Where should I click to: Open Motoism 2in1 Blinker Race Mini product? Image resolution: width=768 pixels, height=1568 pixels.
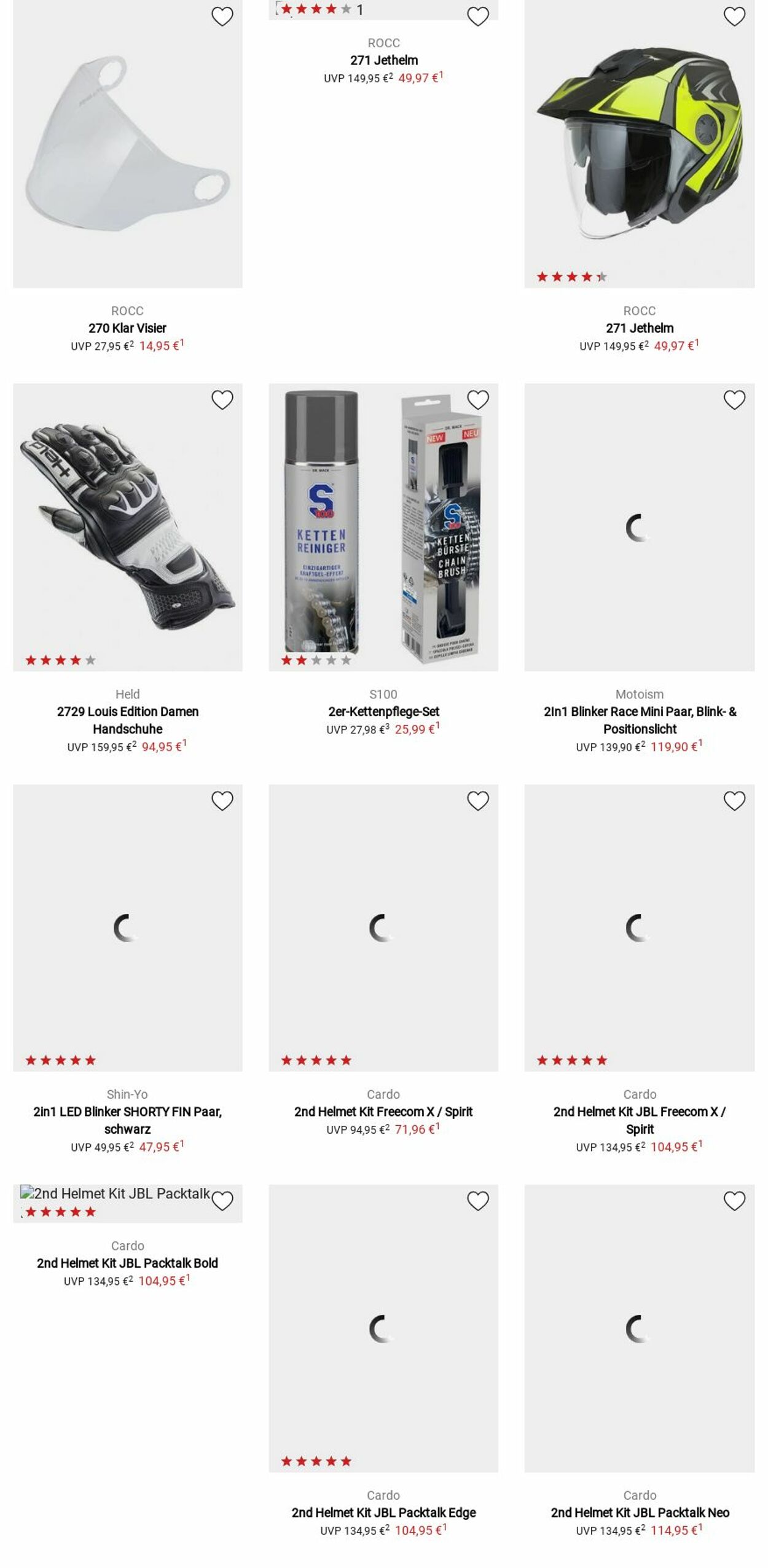pos(639,720)
